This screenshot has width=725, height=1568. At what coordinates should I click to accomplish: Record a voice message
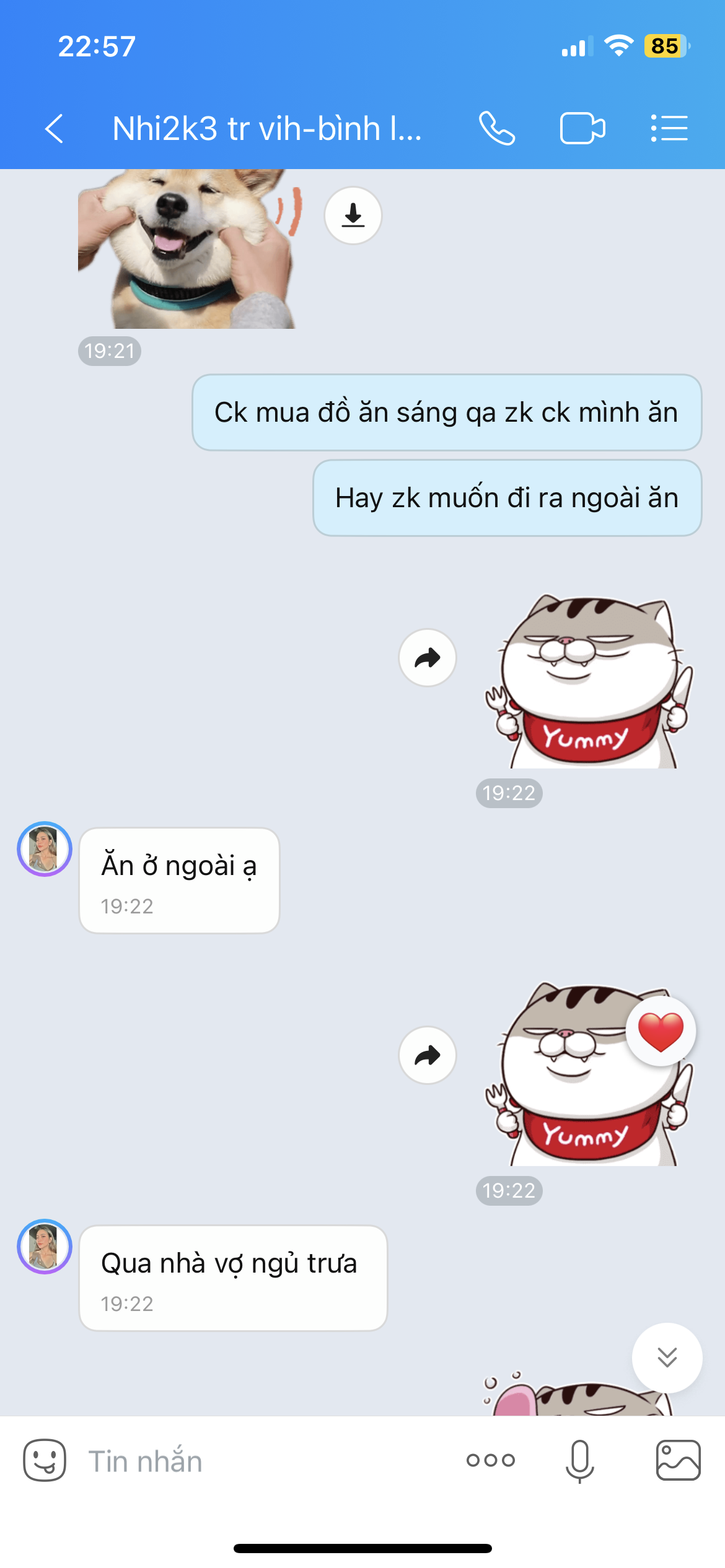click(580, 1461)
